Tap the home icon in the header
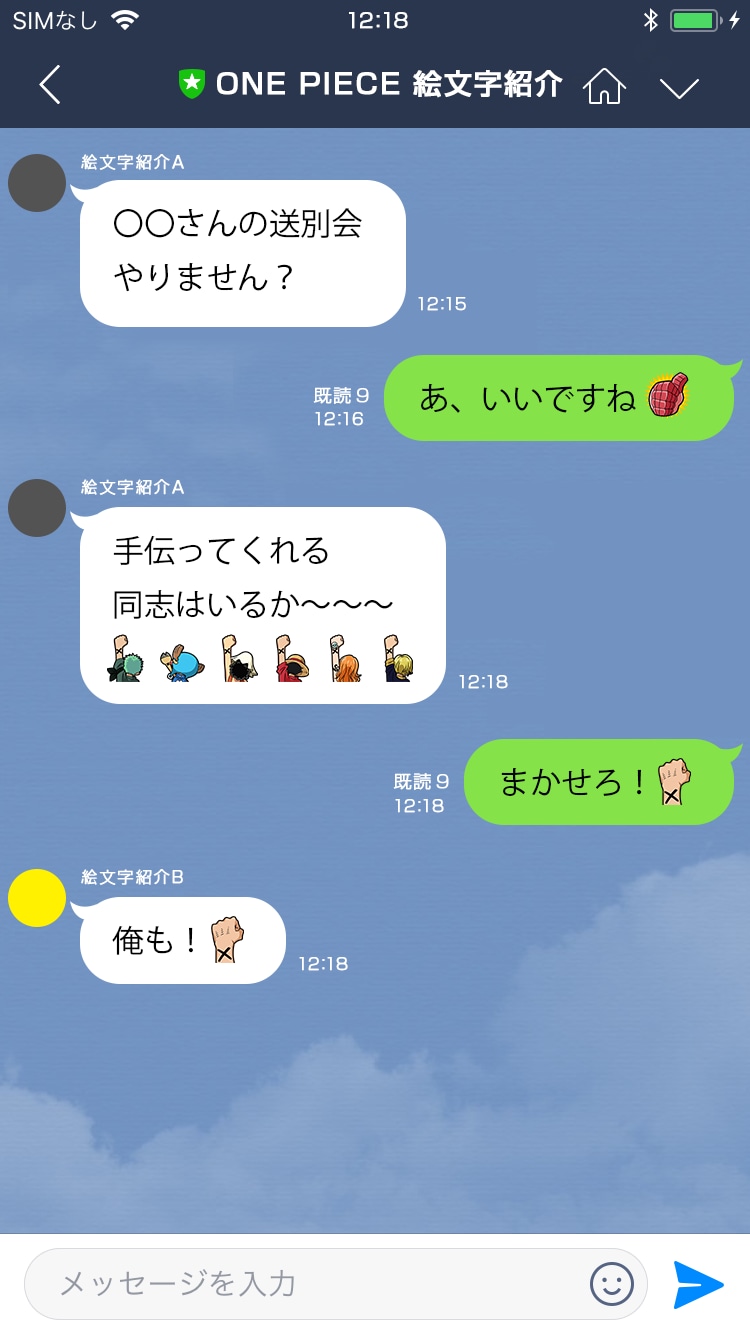 pyautogui.click(x=604, y=86)
